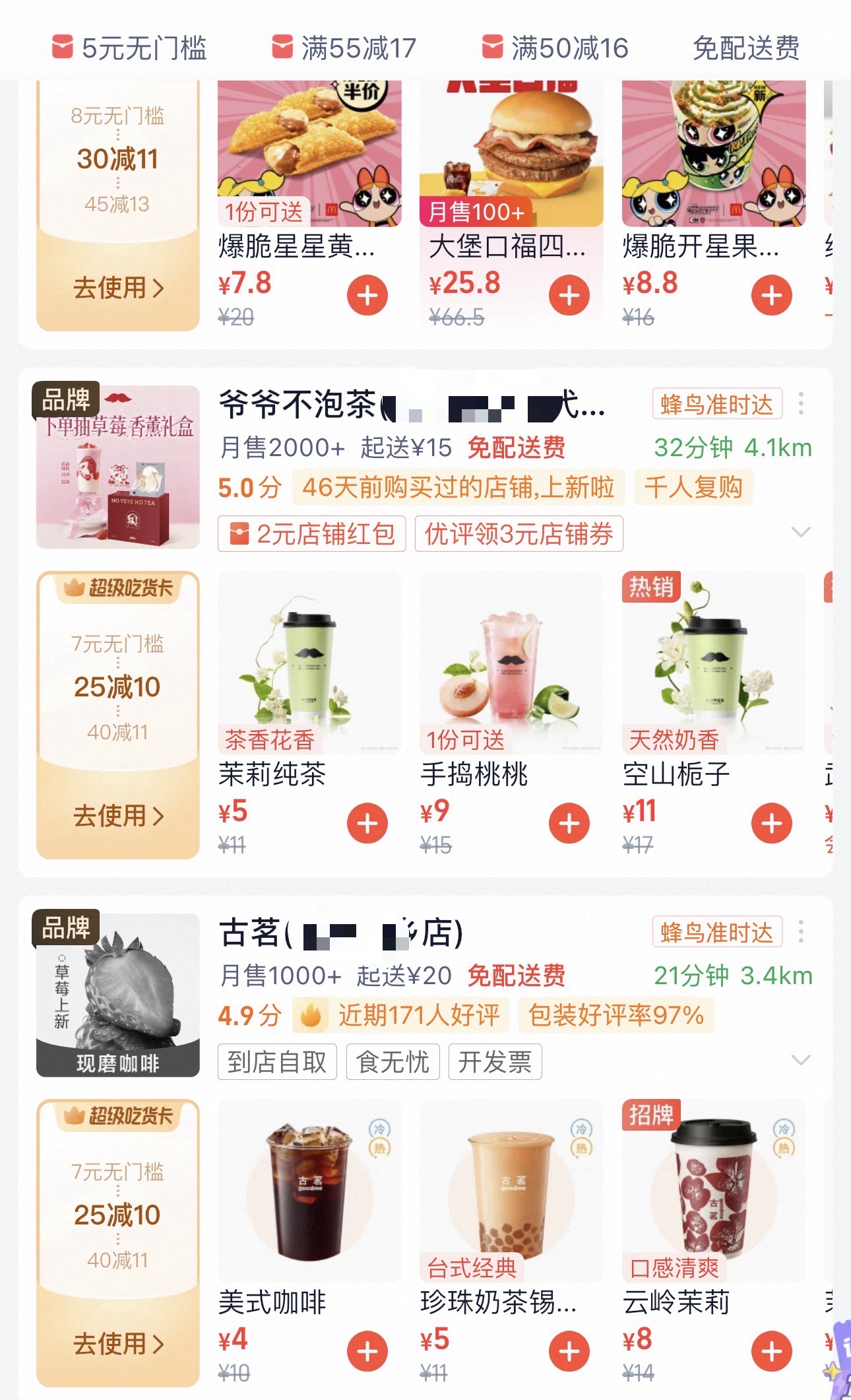Screen dimensions: 851x1400
Task: Add 云岭茉莉 to cart
Action: pyautogui.click(x=771, y=1351)
